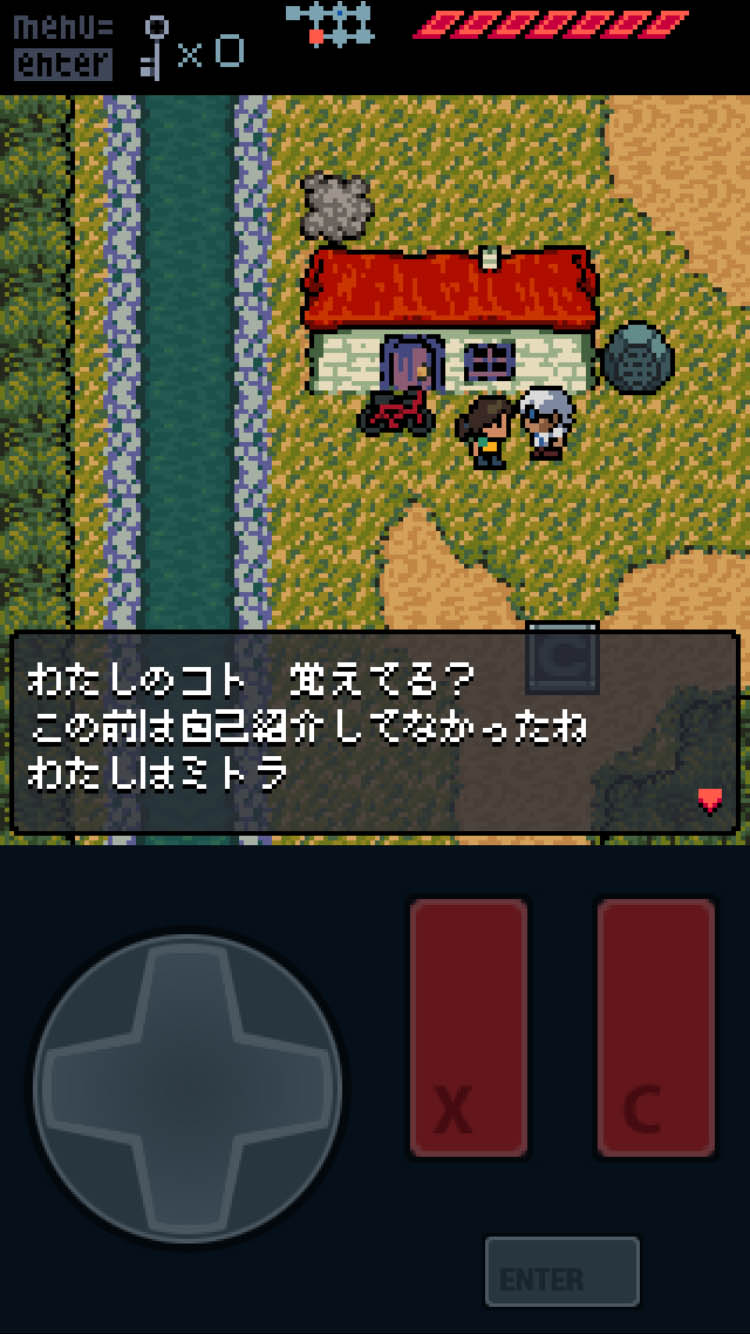Screen dimensions: 750x1334
Task: Tap the directional pad
Action: [188, 1088]
